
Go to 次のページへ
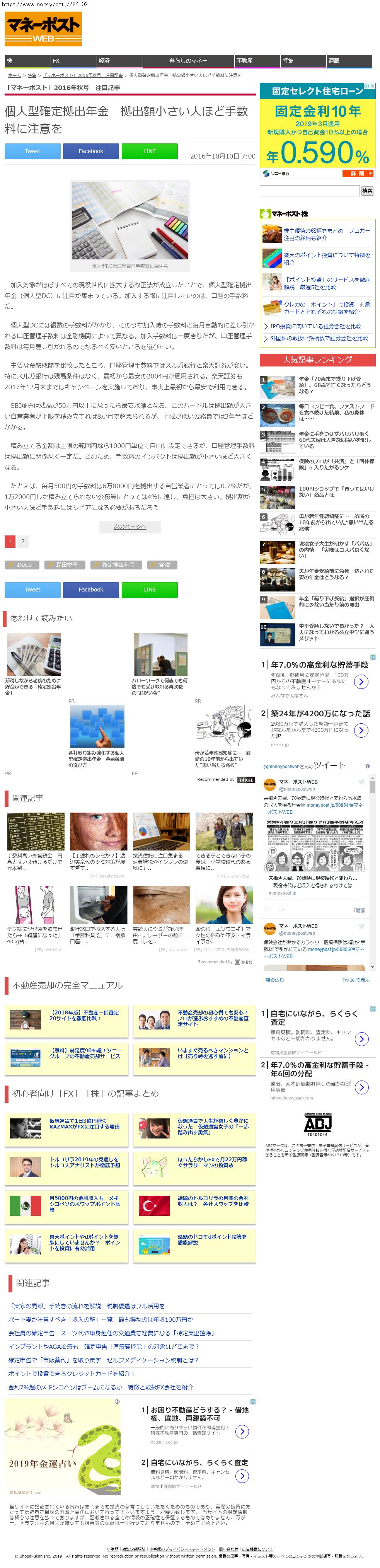(130, 527)
